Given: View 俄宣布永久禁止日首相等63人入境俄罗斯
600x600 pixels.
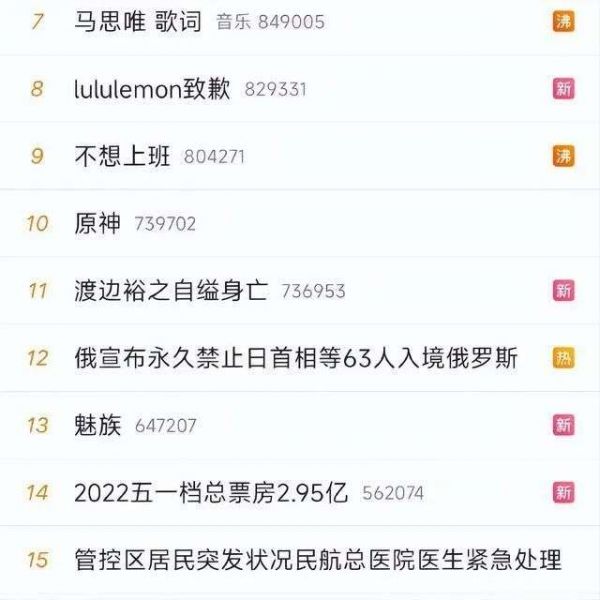Looking at the screenshot, I should pyautogui.click(x=296, y=358).
